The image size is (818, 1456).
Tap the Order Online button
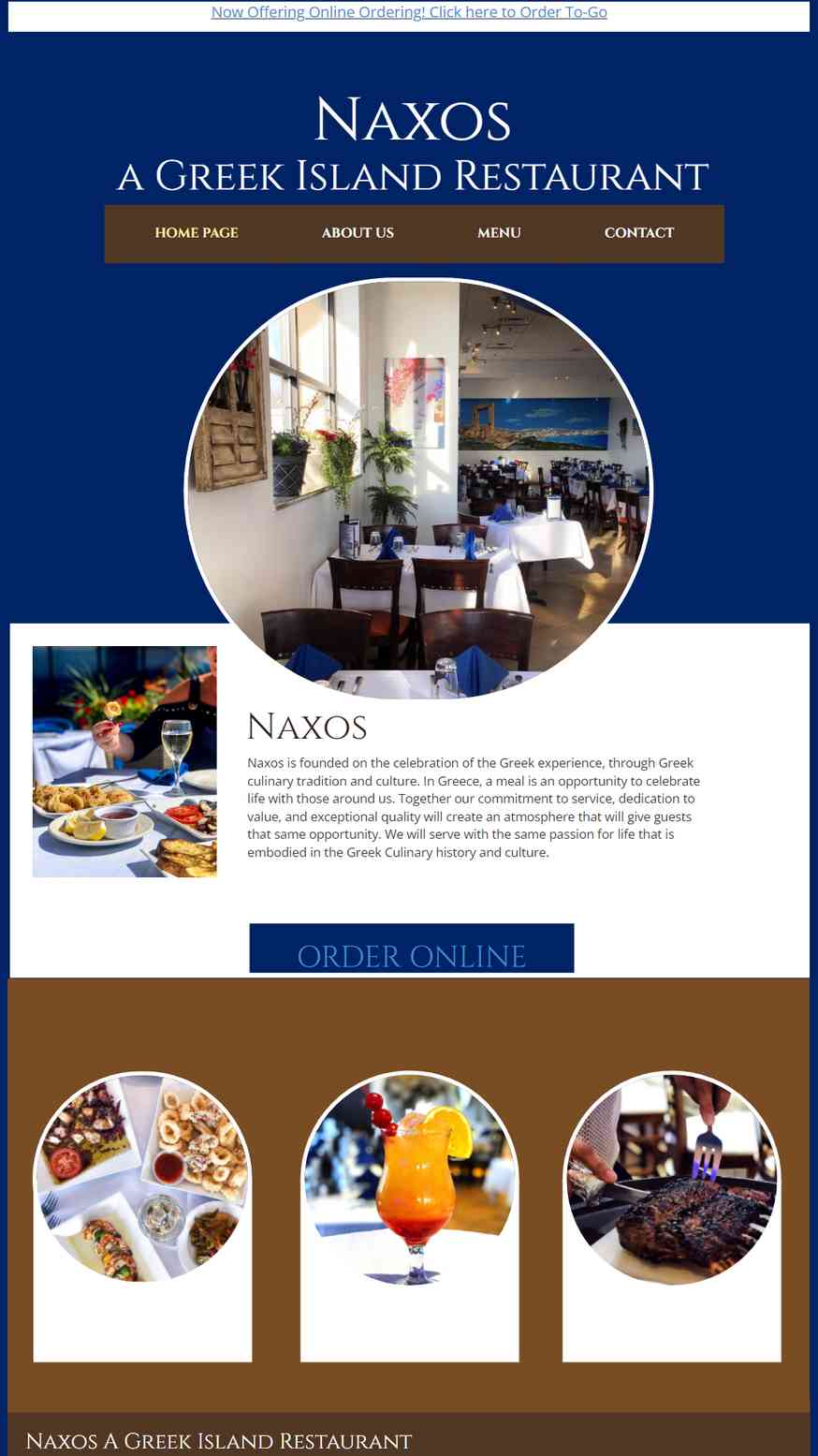click(412, 949)
